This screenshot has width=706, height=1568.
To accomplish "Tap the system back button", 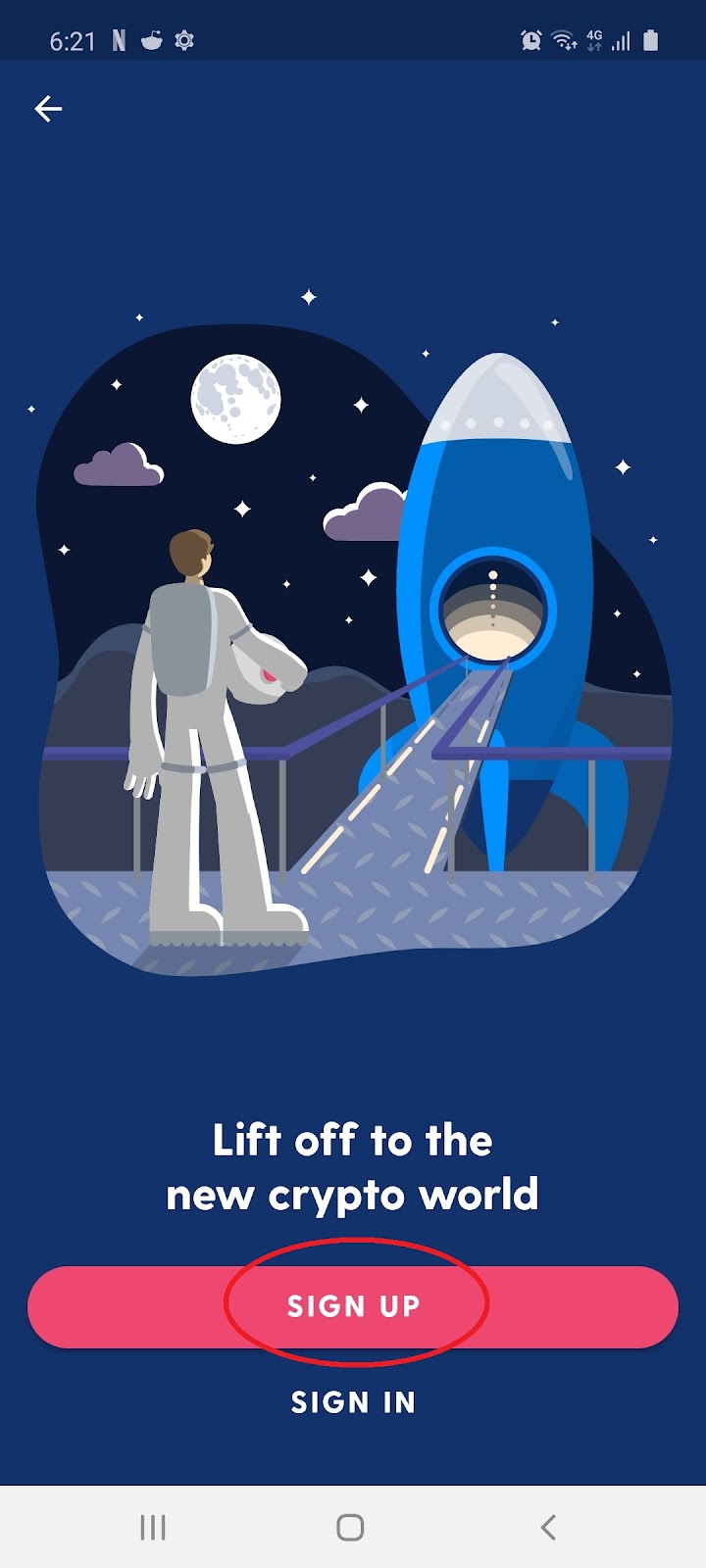I will pyautogui.click(x=549, y=1527).
